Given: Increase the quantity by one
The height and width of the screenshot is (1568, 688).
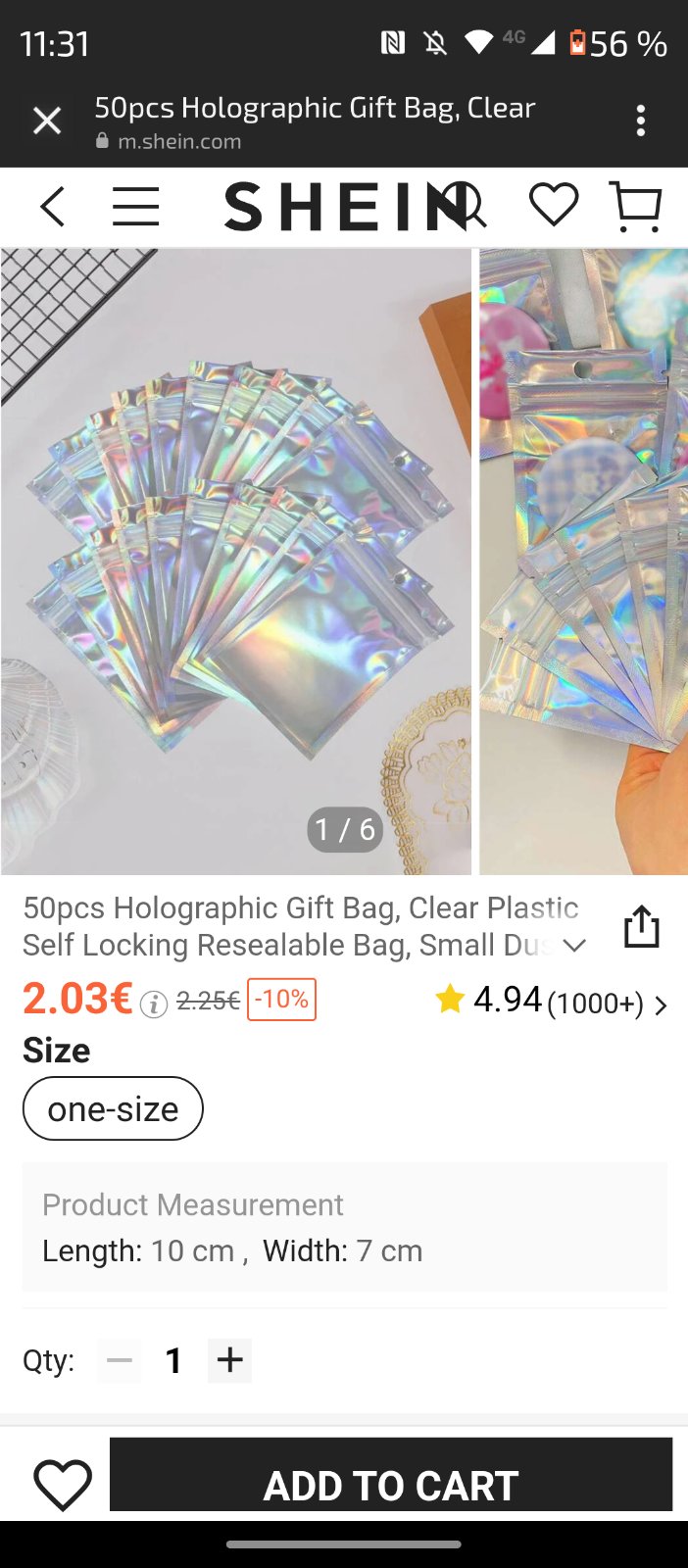Looking at the screenshot, I should point(230,1360).
